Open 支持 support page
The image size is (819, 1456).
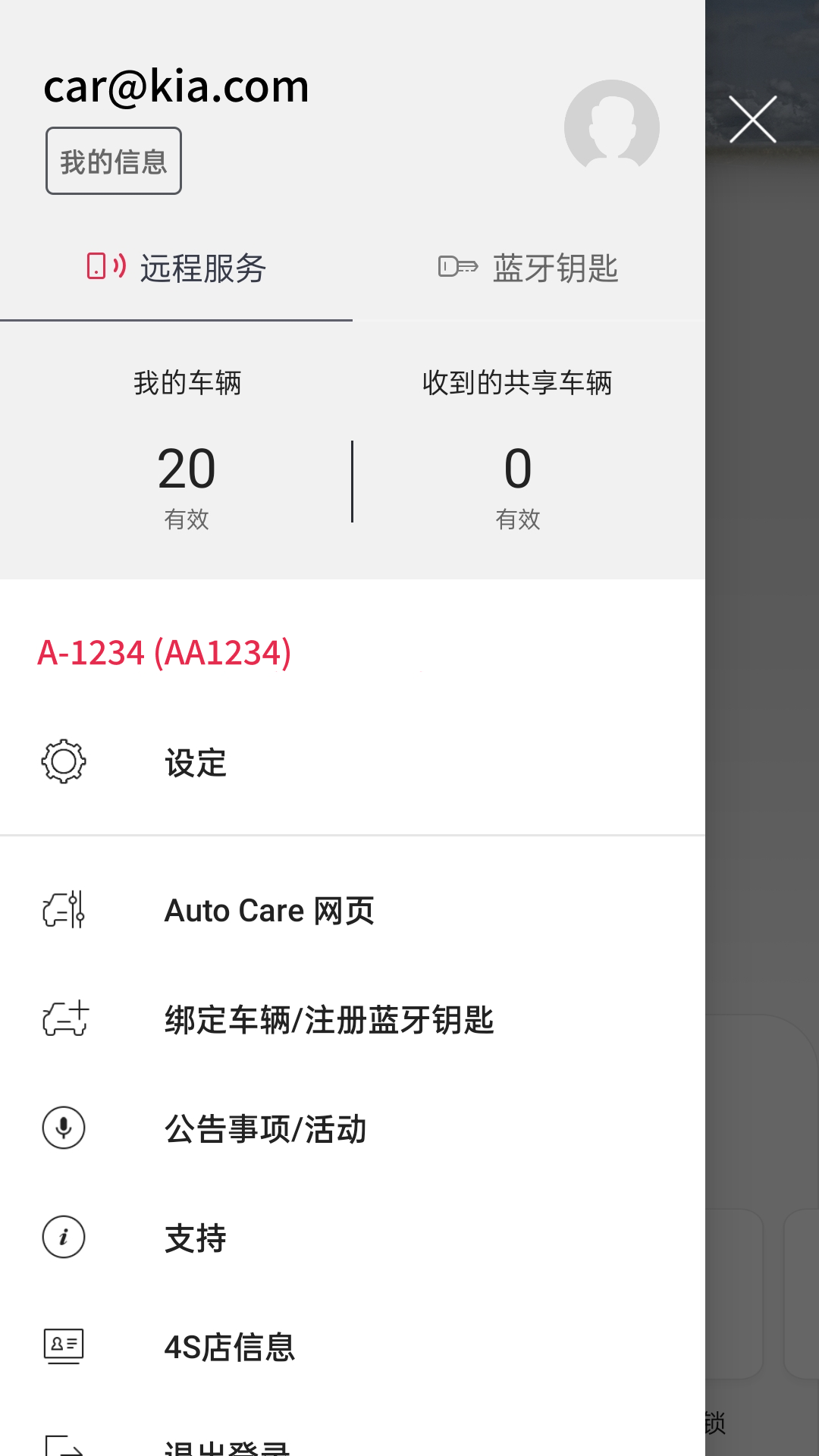196,1238
